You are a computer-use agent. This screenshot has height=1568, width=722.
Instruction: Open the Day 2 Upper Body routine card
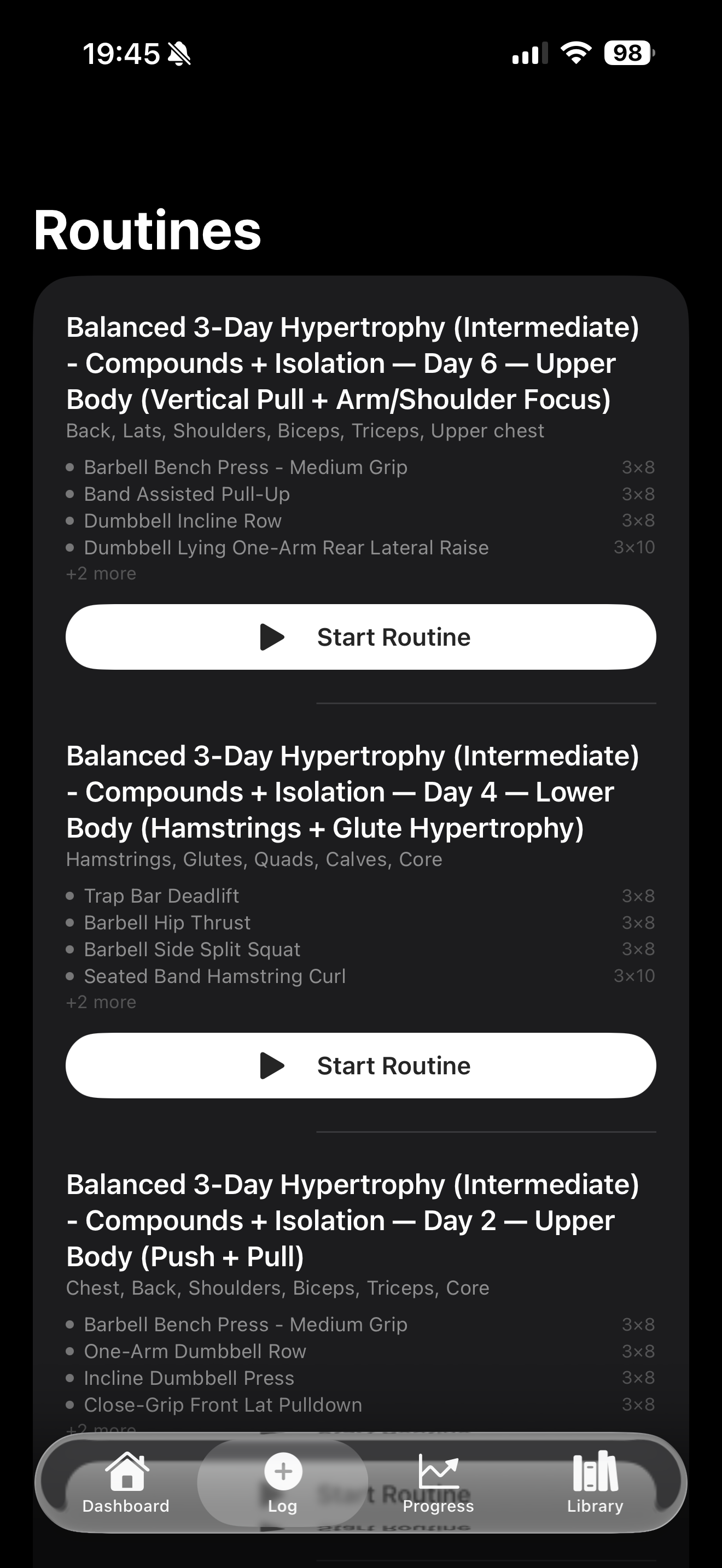click(353, 1220)
